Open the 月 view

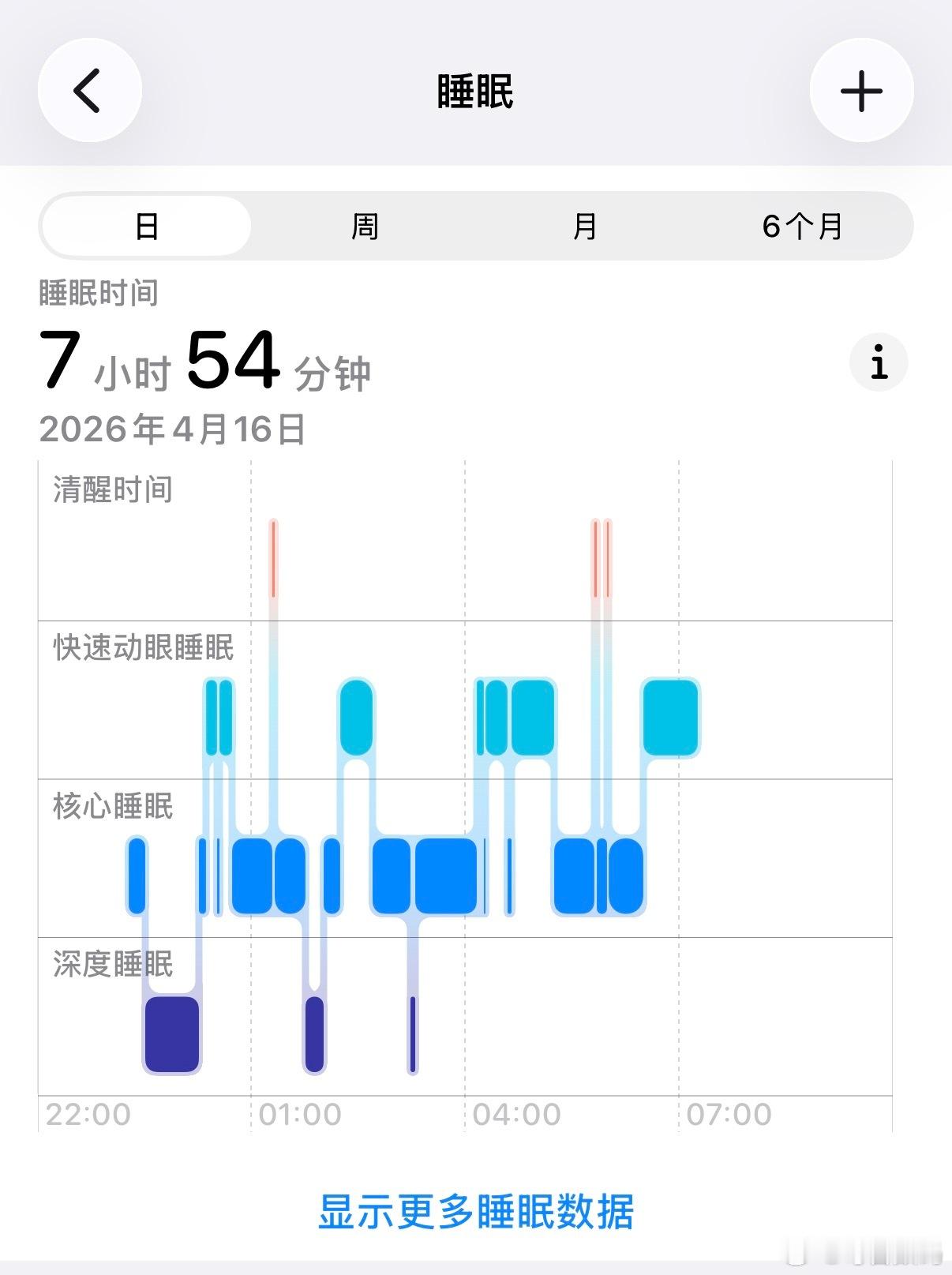[x=584, y=226]
